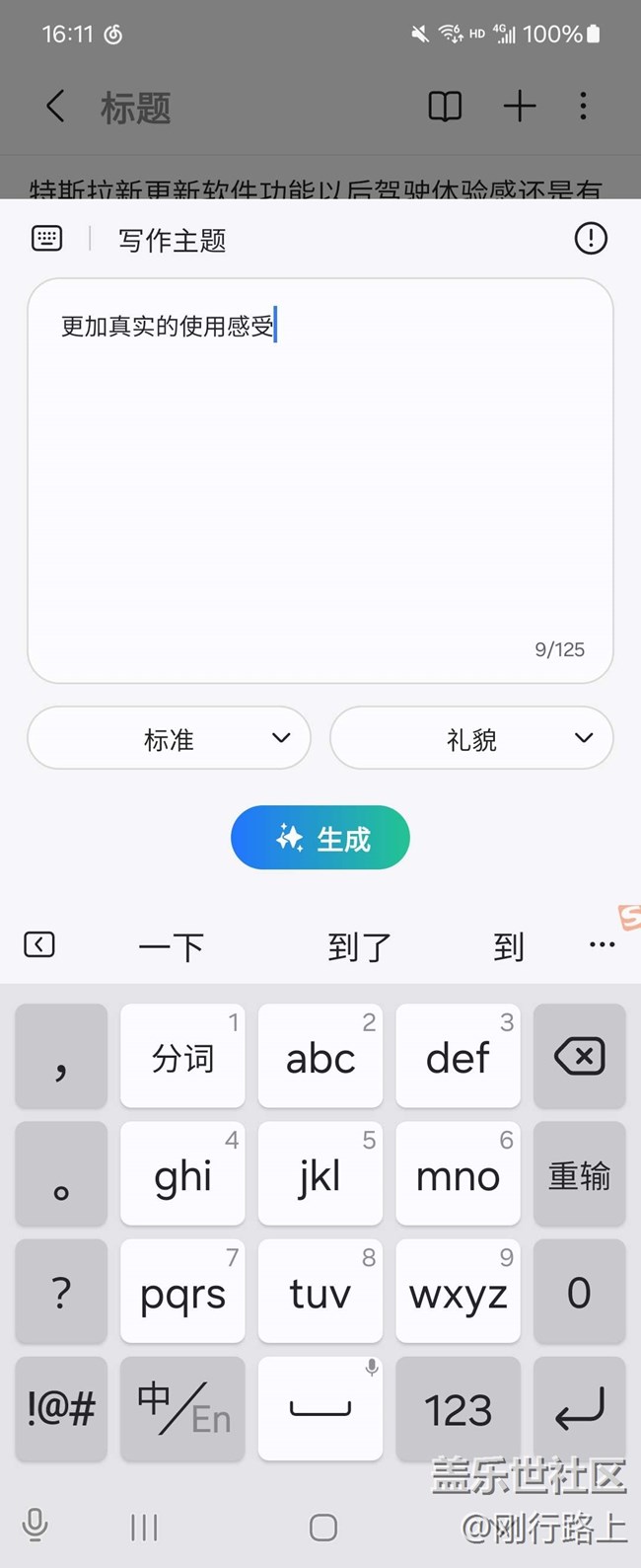This screenshot has height=1568, width=641.
Task: Choose the suggestion 一下
Action: tap(171, 947)
